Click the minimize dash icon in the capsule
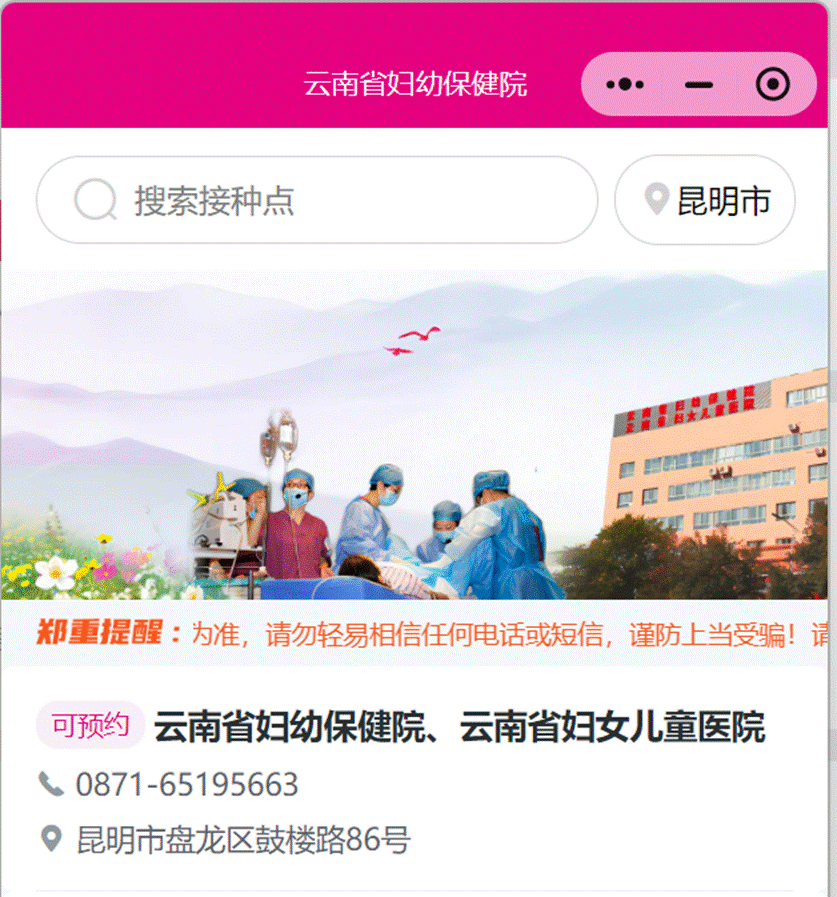The height and width of the screenshot is (897, 837). pyautogui.click(x=698, y=85)
